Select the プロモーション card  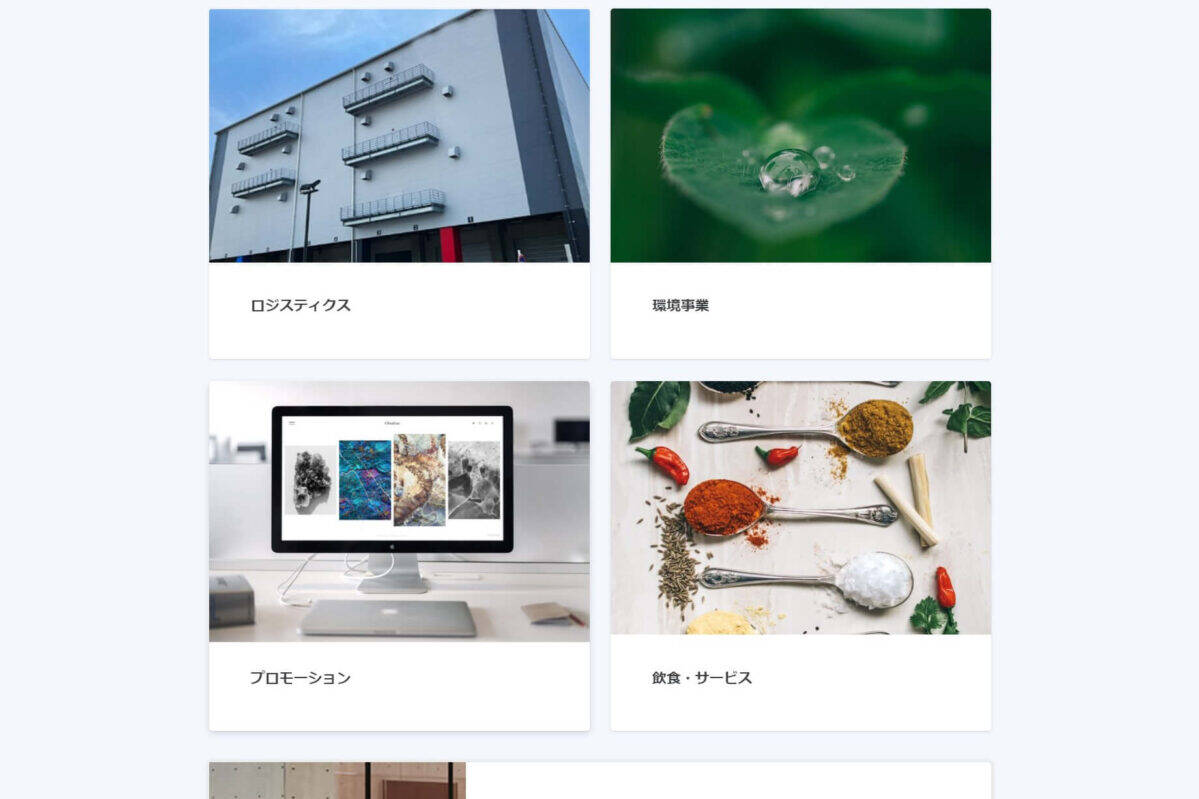pos(399,556)
